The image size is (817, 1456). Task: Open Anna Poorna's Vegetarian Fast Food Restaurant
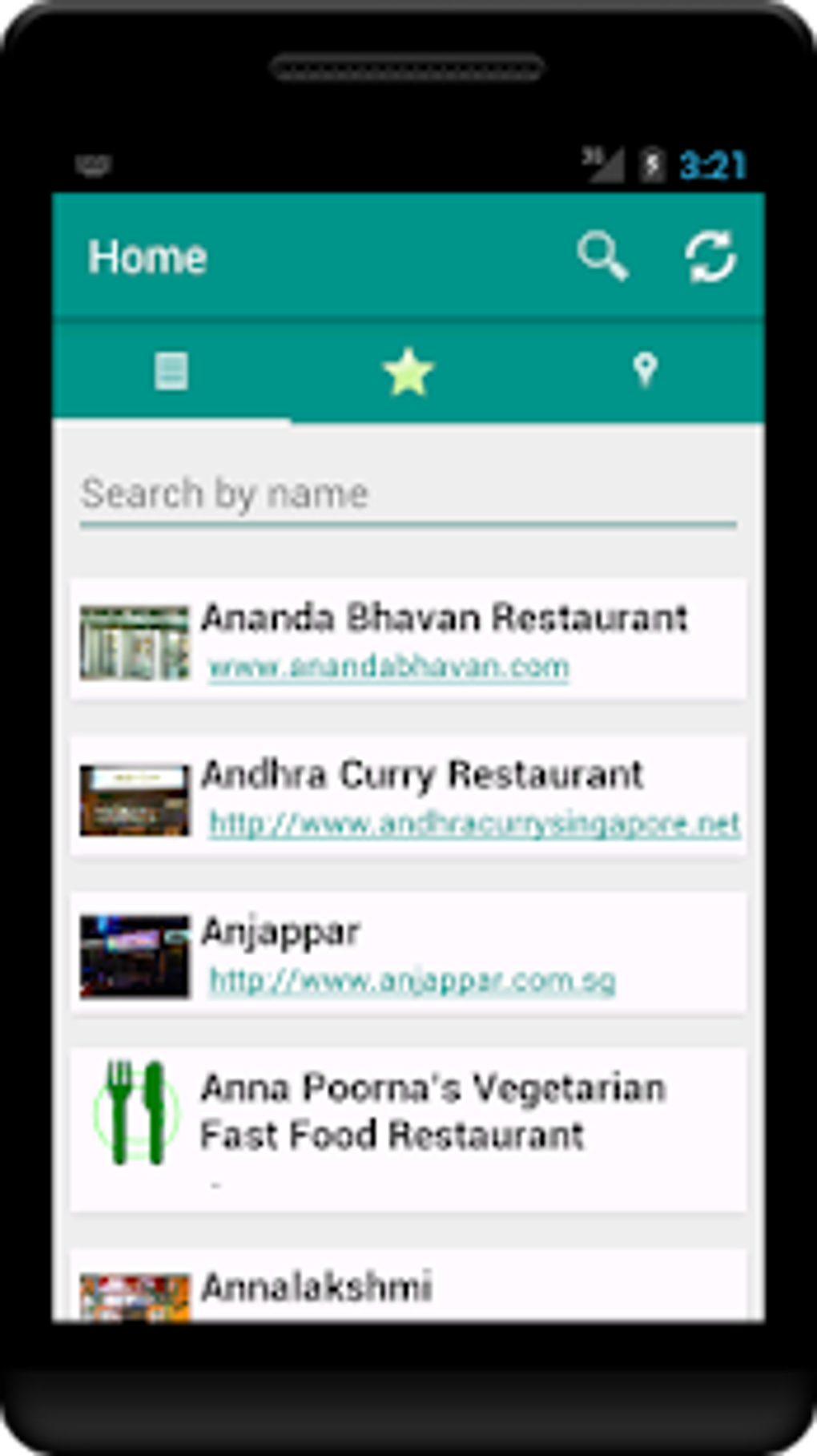(408, 1130)
